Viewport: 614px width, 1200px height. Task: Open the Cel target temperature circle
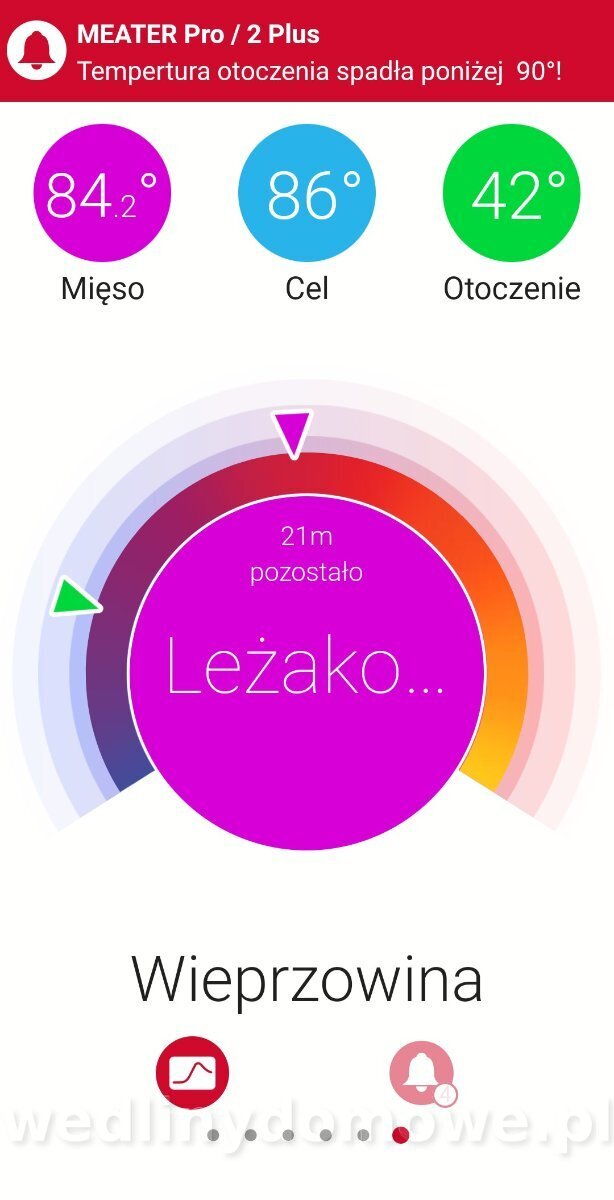(307, 193)
